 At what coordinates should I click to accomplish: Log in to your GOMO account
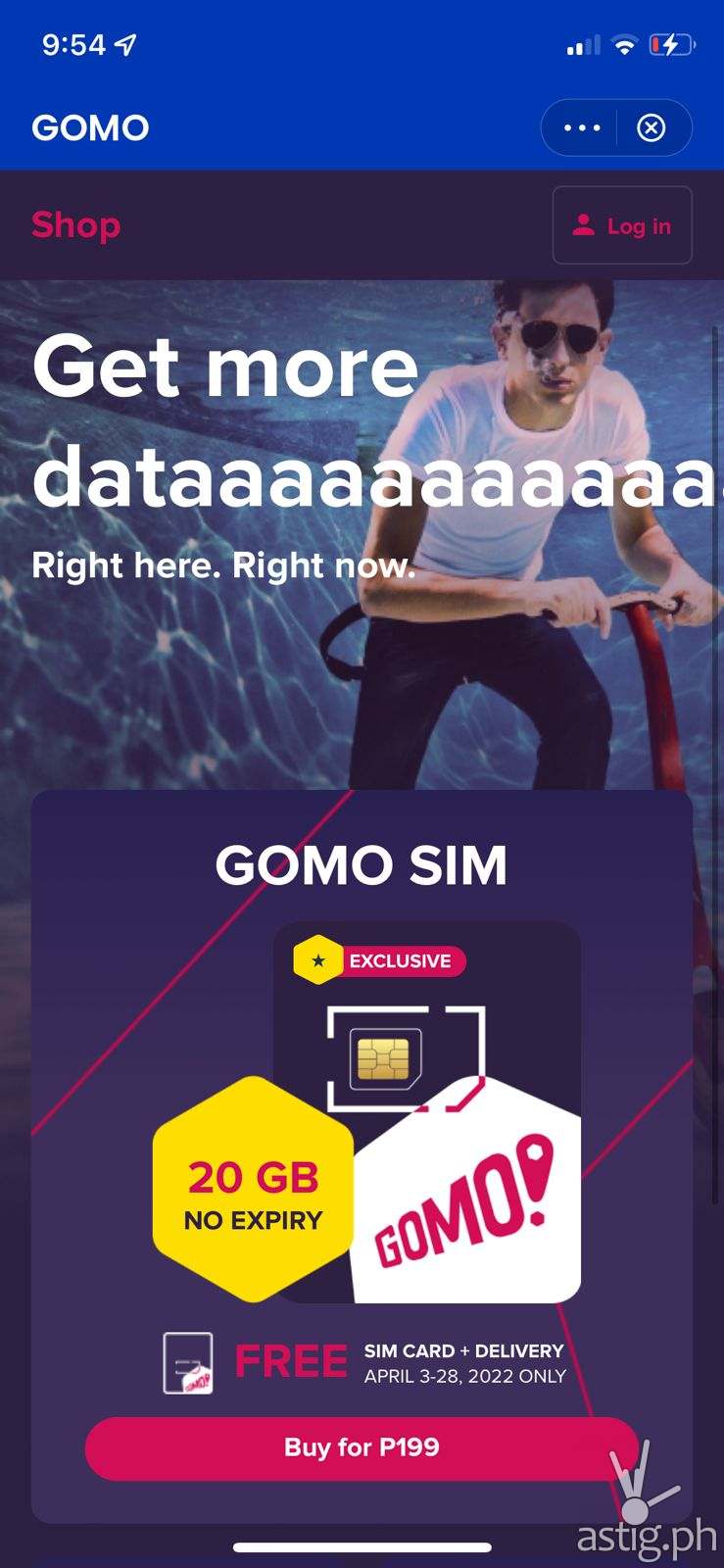622,225
